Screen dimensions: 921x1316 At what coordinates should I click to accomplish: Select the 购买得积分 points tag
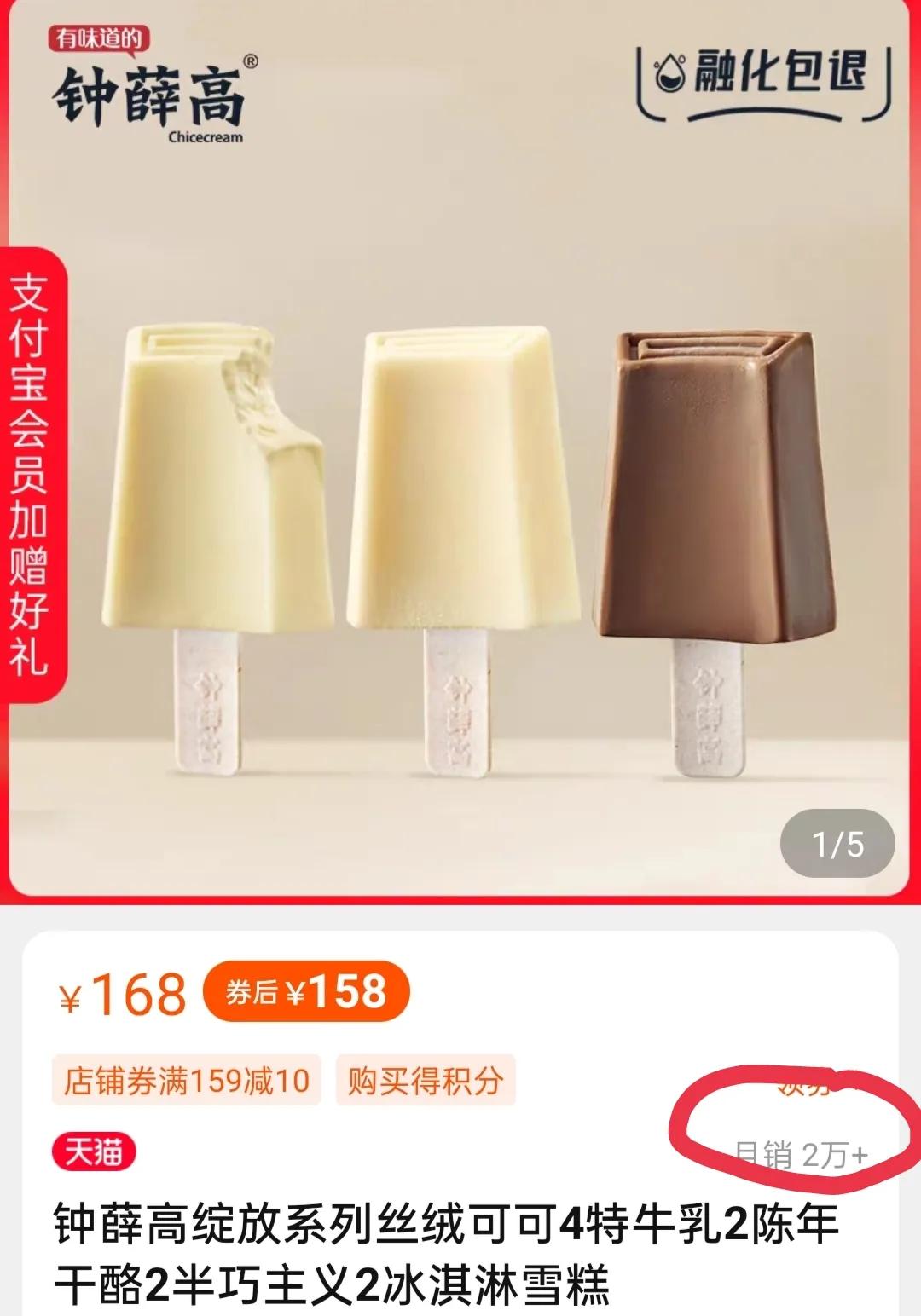[424, 1080]
